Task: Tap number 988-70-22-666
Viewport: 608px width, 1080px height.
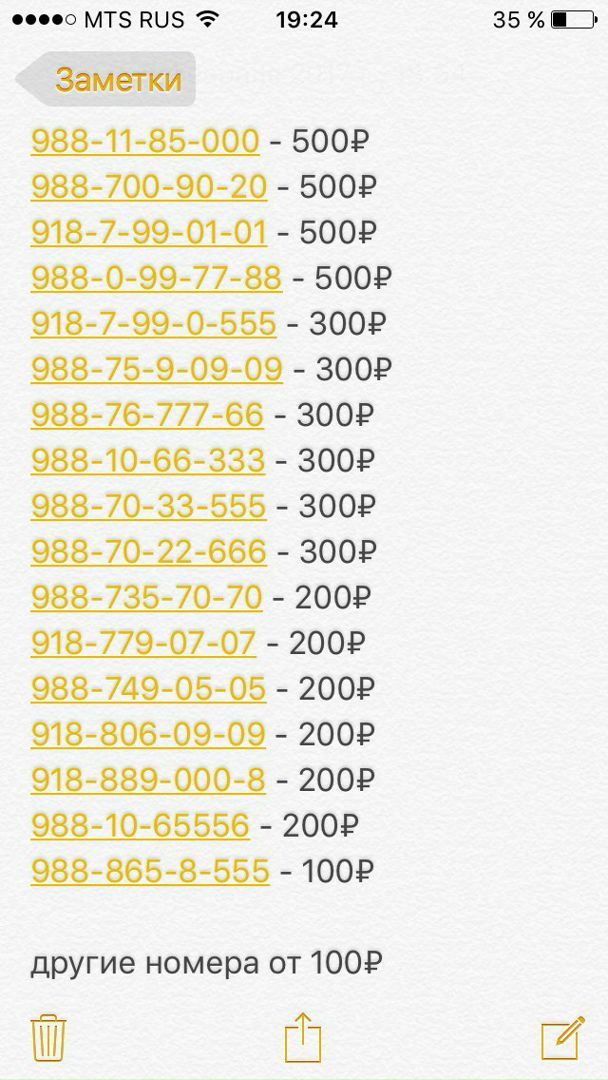Action: pos(149,551)
